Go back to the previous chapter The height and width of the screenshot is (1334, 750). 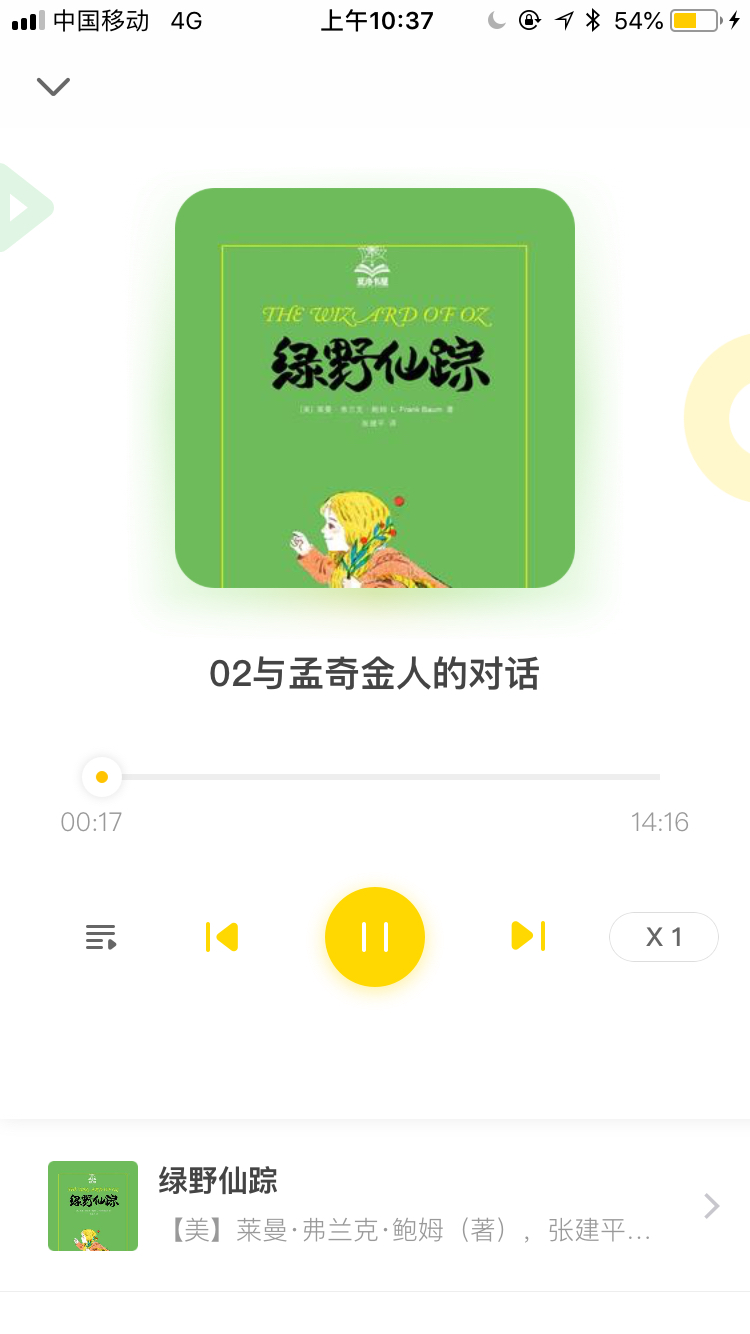coord(221,937)
